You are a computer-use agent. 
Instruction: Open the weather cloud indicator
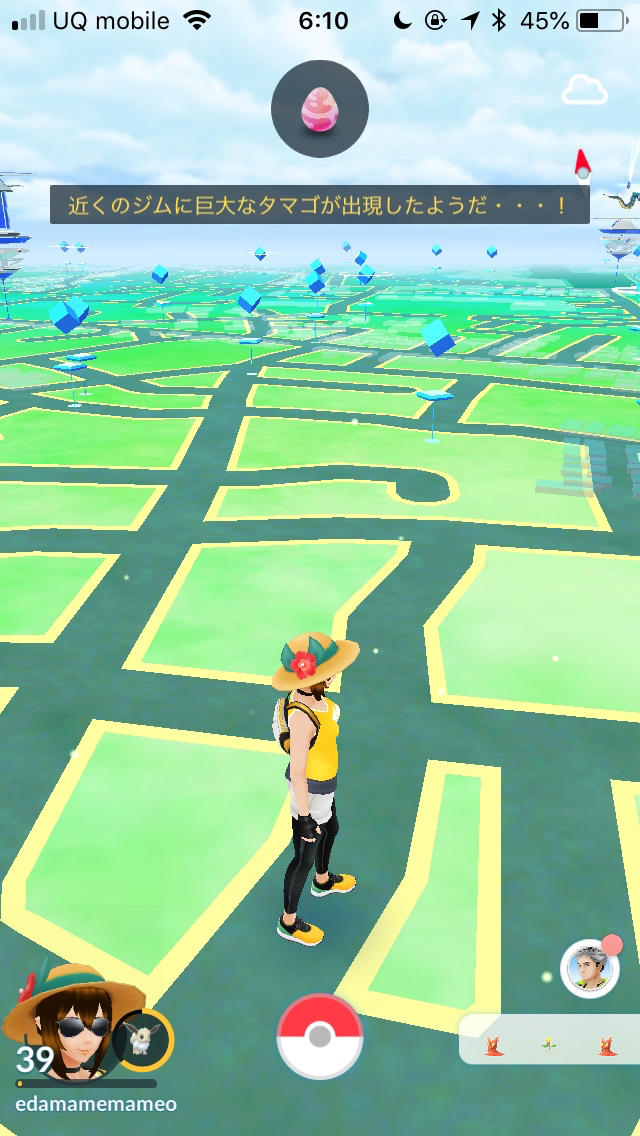click(x=585, y=91)
